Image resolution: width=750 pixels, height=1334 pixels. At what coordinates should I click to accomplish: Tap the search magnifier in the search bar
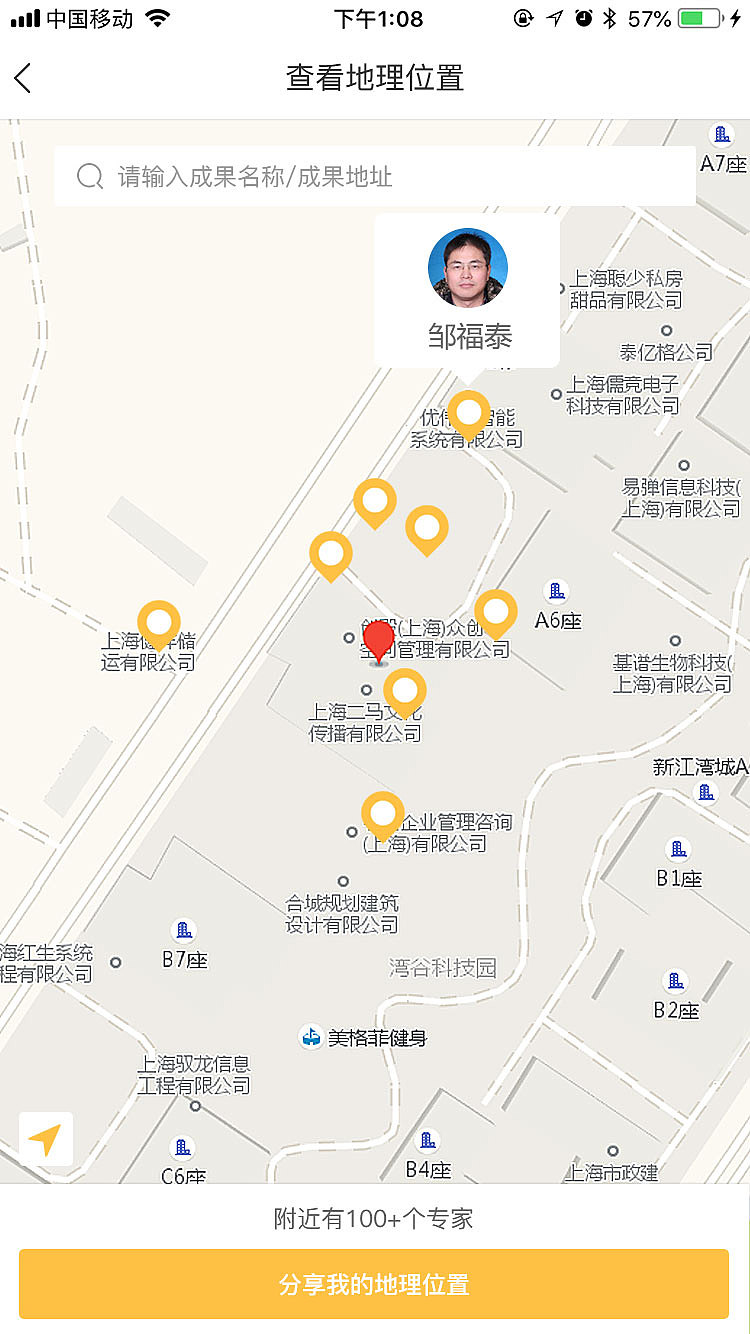pos(90,176)
